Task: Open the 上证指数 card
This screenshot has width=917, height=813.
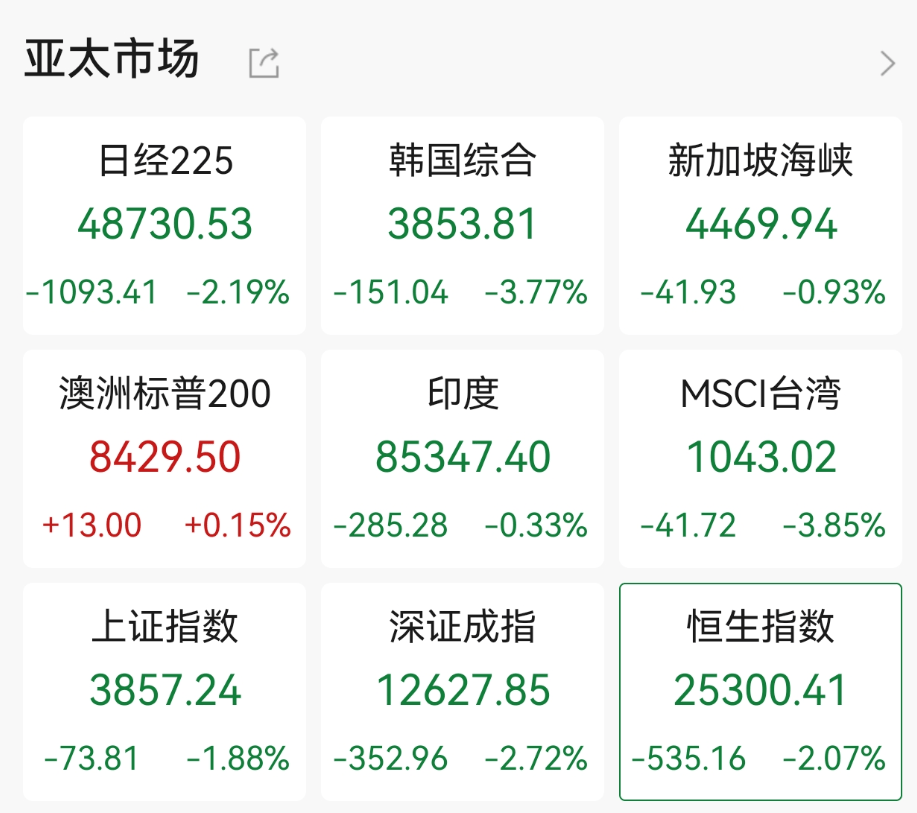Action: [165, 691]
